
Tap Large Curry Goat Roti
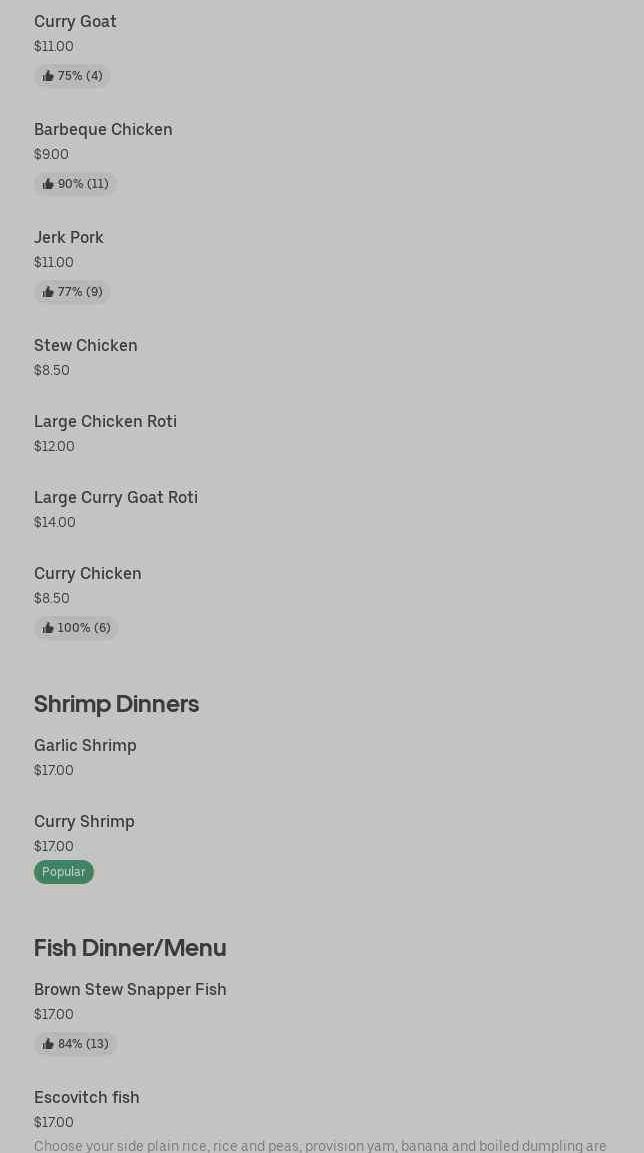(x=116, y=498)
